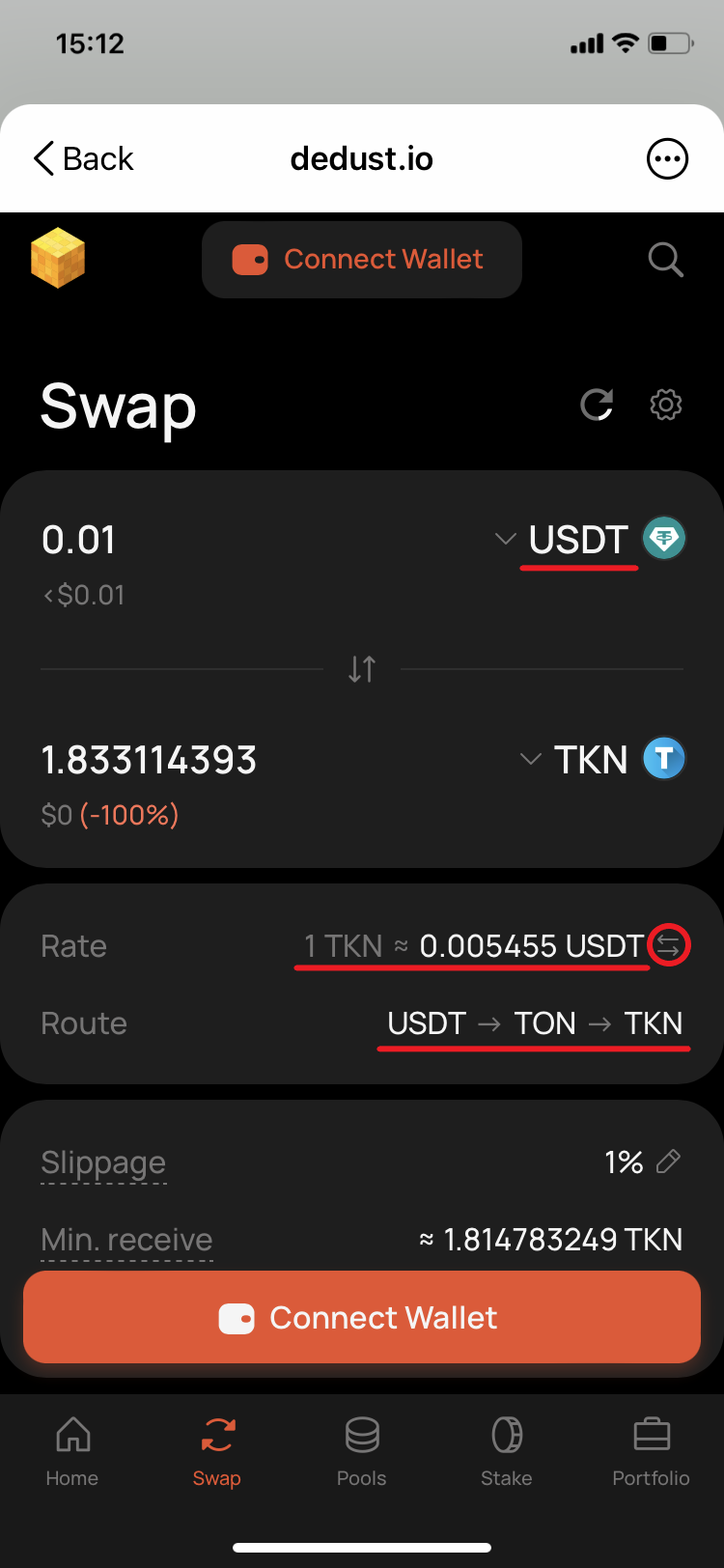
Task: Open swap settings gear
Action: pyautogui.click(x=666, y=405)
